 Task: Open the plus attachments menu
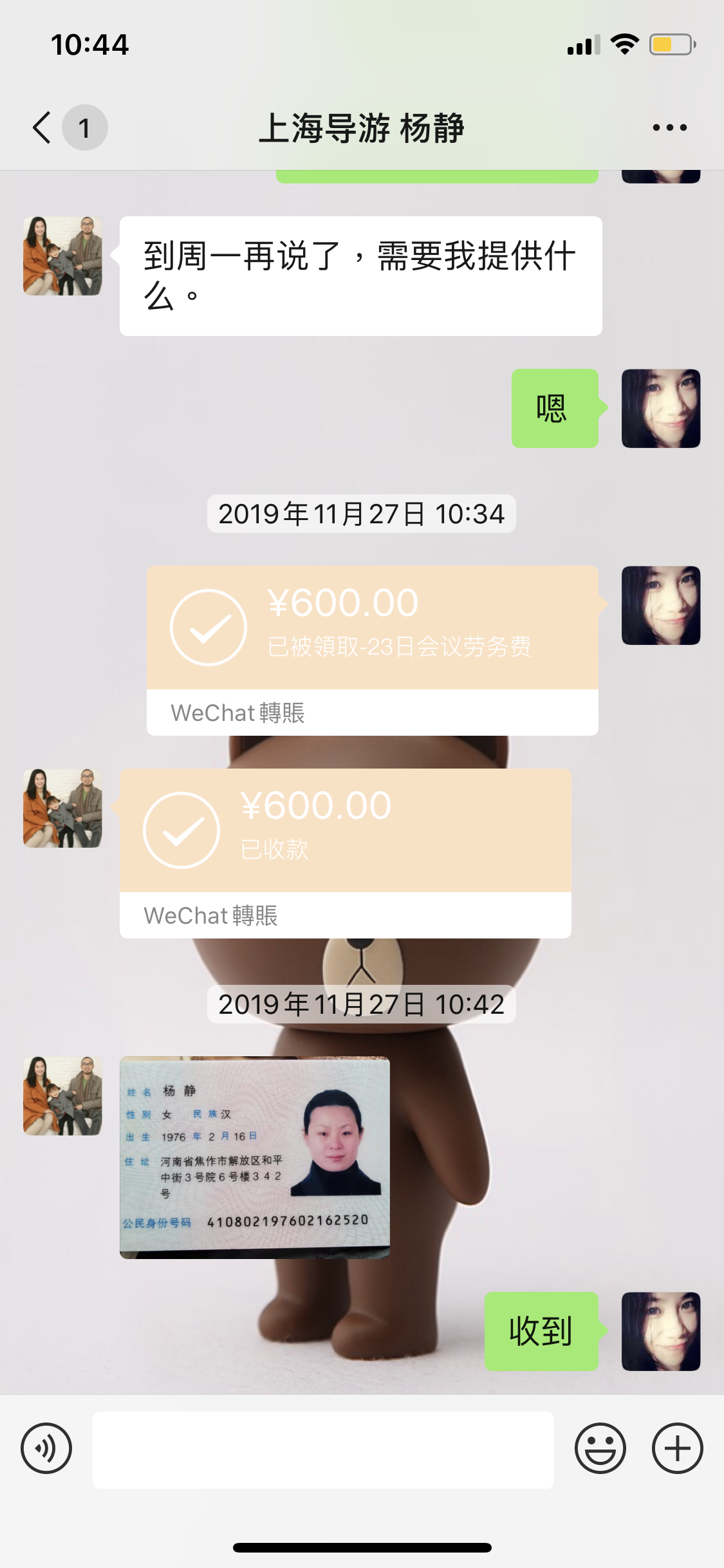point(677,1448)
